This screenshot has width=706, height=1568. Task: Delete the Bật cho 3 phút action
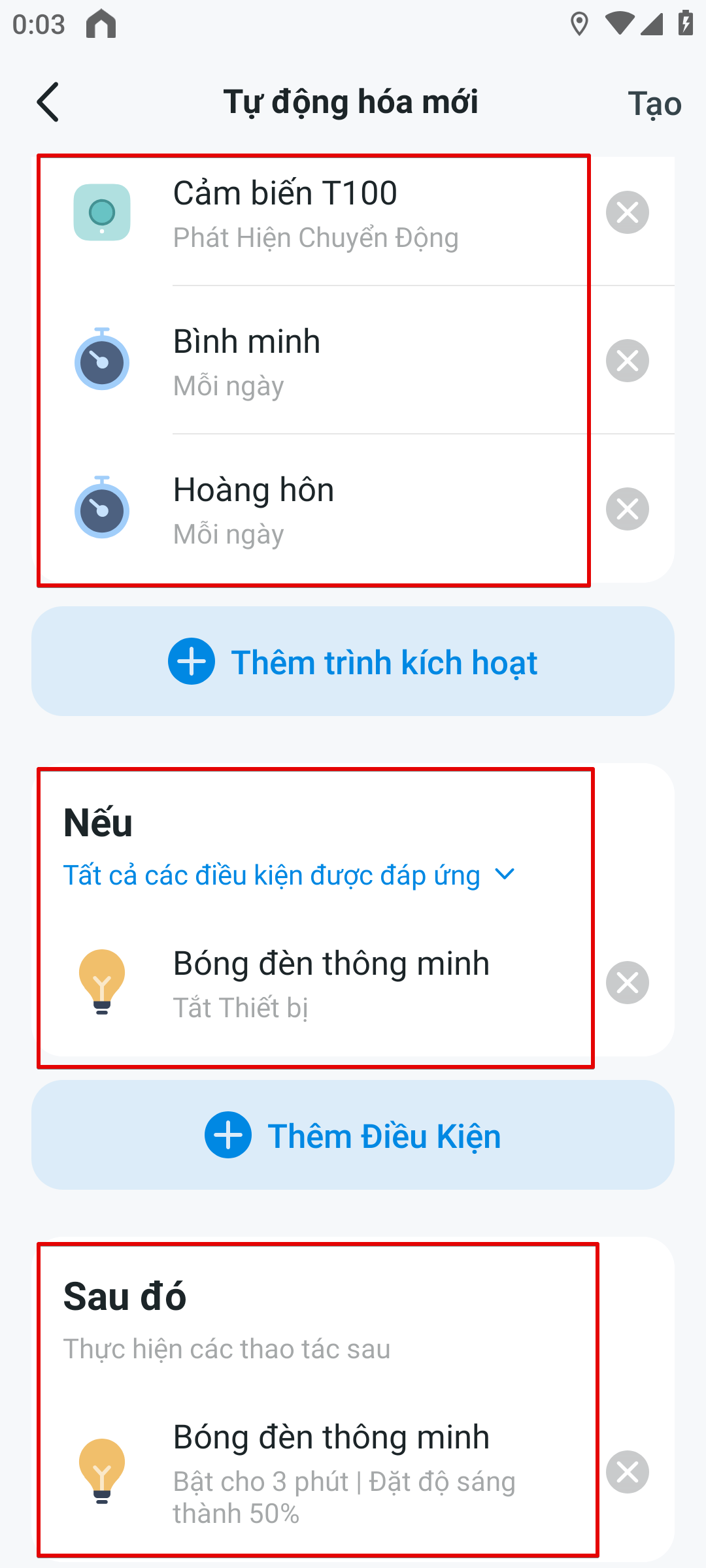pos(627,1472)
